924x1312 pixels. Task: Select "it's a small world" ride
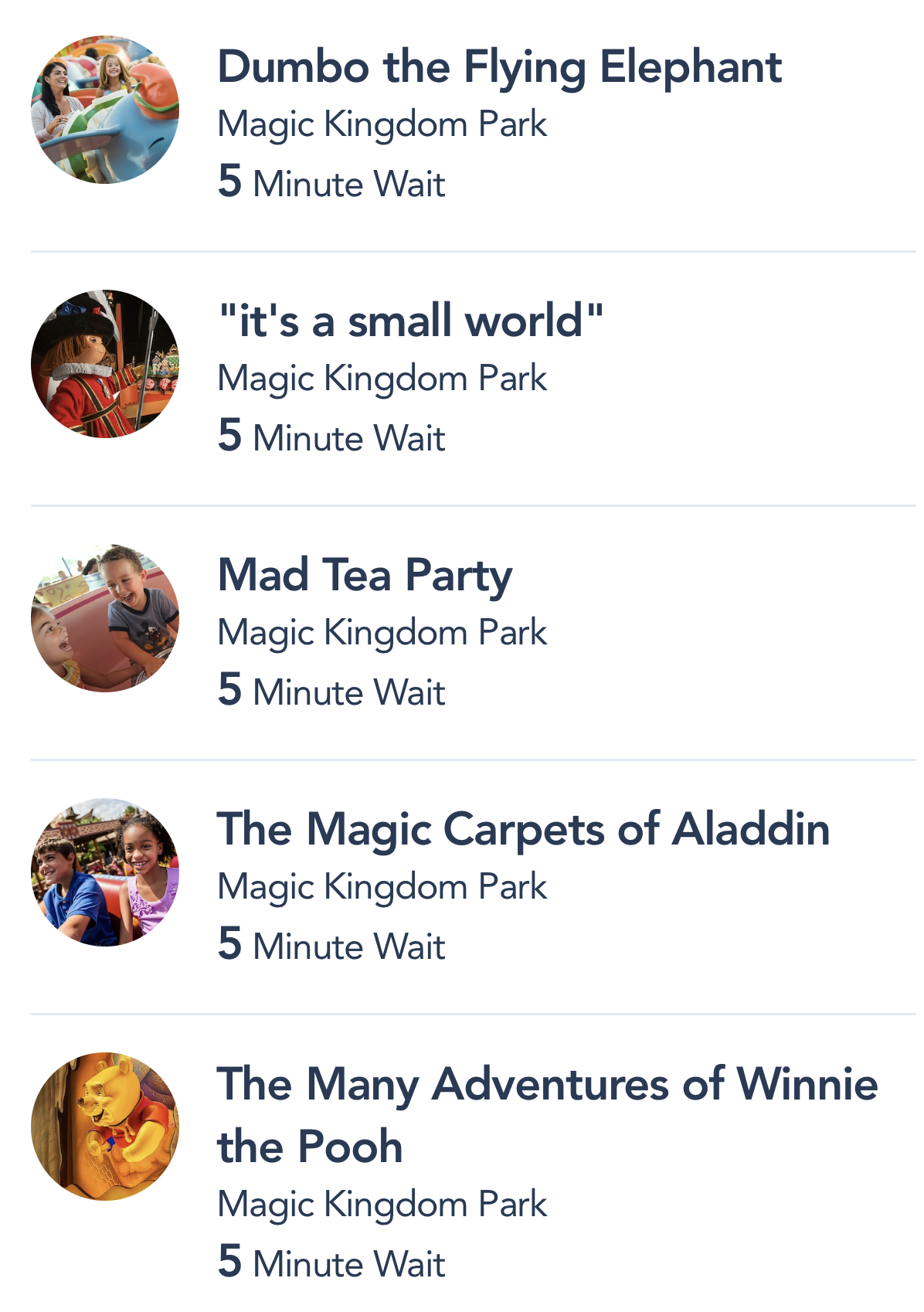click(410, 321)
